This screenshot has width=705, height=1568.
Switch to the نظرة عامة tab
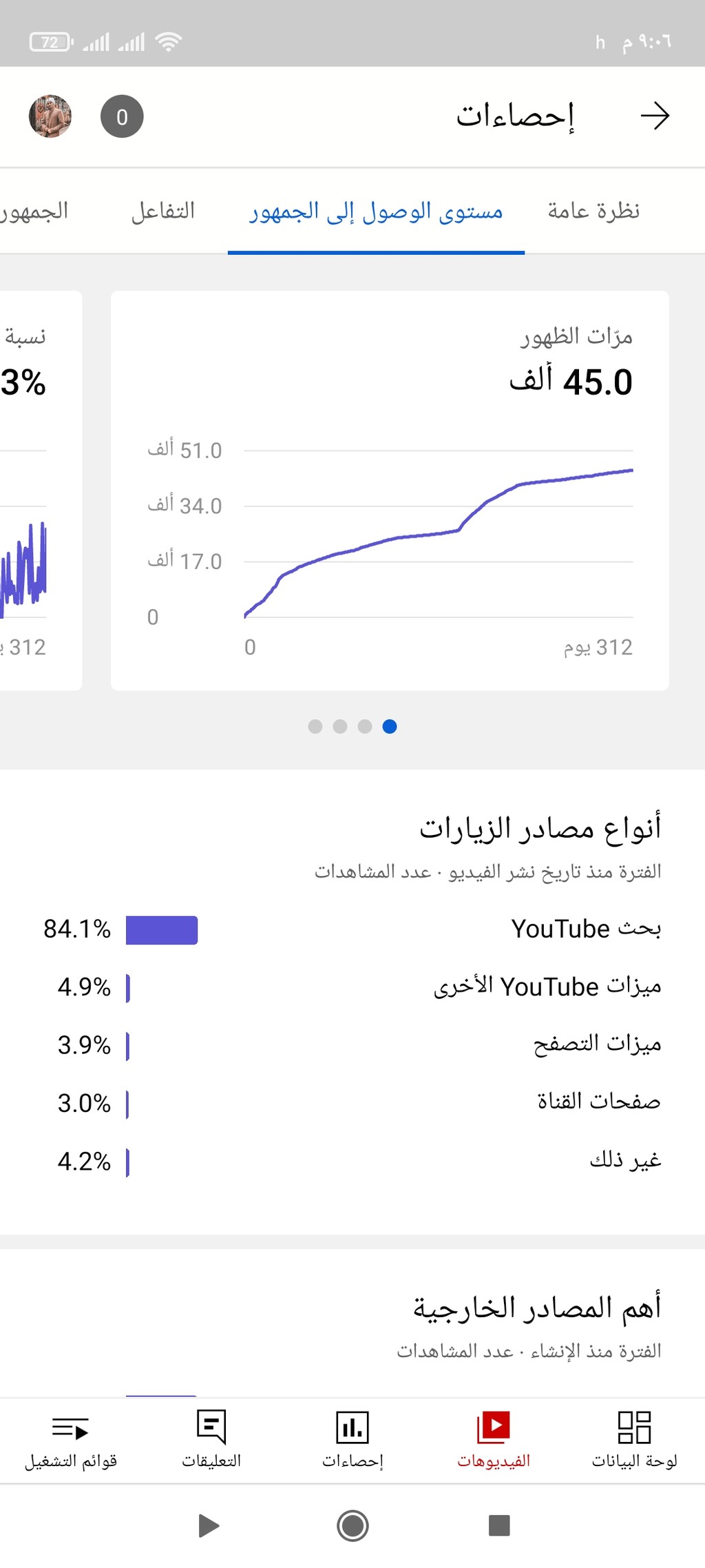tap(593, 211)
